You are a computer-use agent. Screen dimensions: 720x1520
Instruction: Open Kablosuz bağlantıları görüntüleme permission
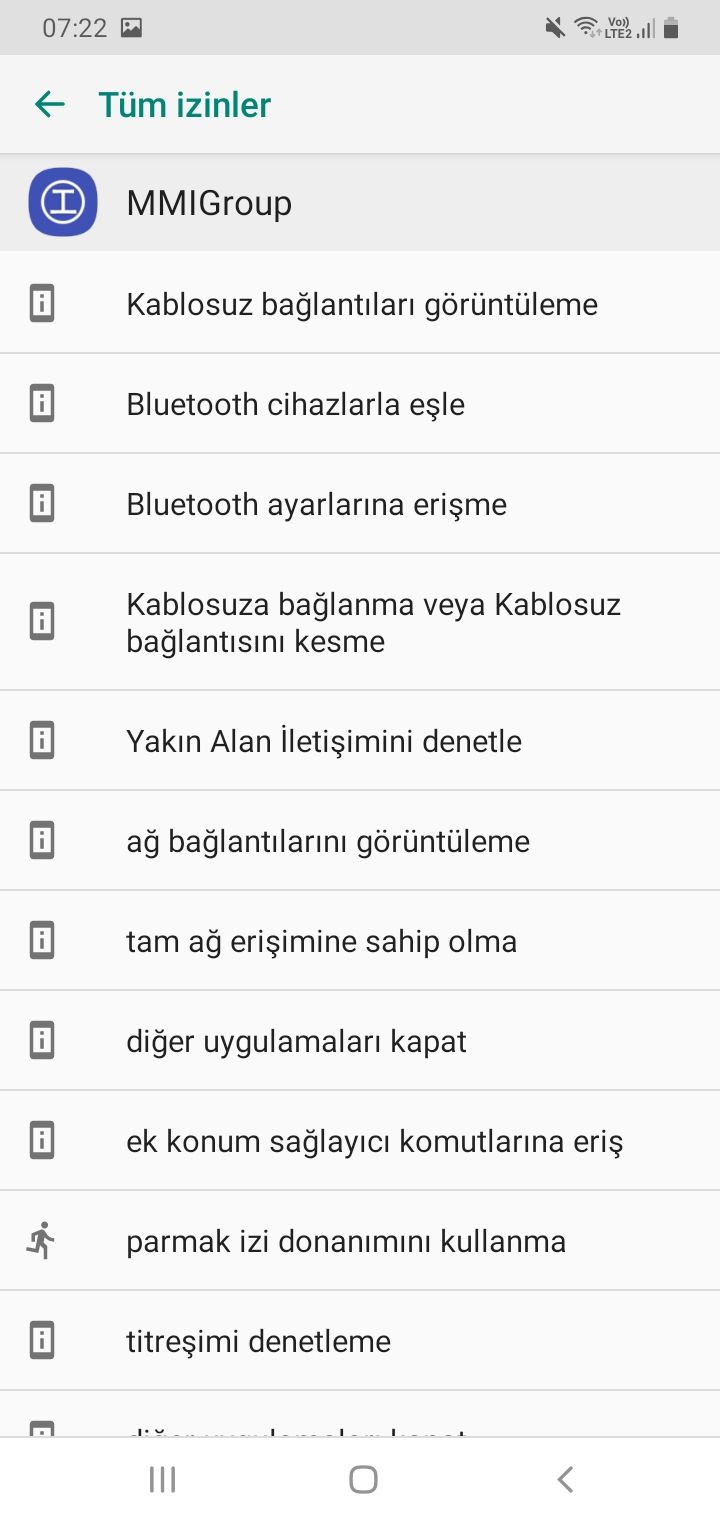[360, 304]
